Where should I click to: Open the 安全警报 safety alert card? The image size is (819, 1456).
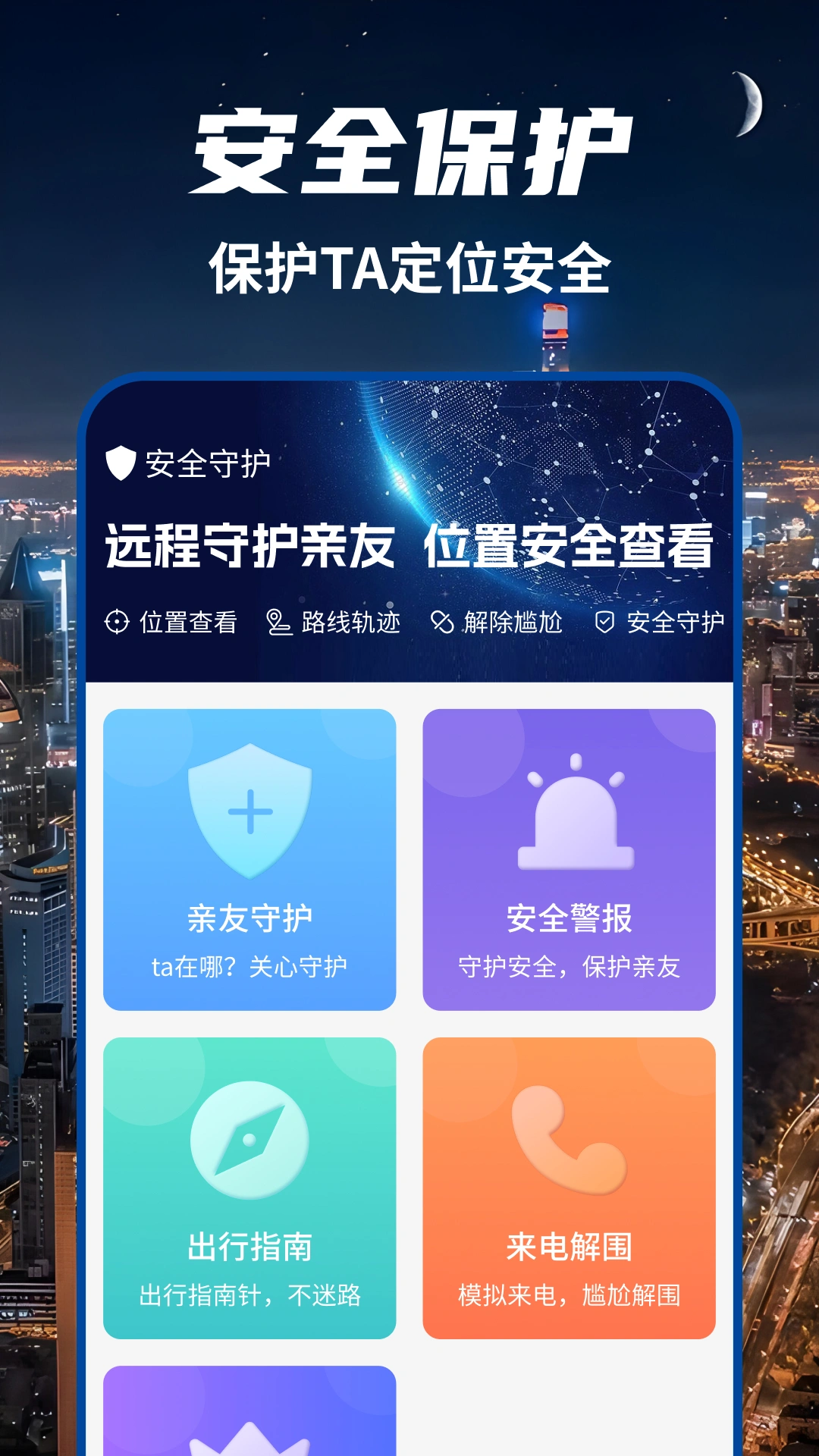[x=570, y=857]
